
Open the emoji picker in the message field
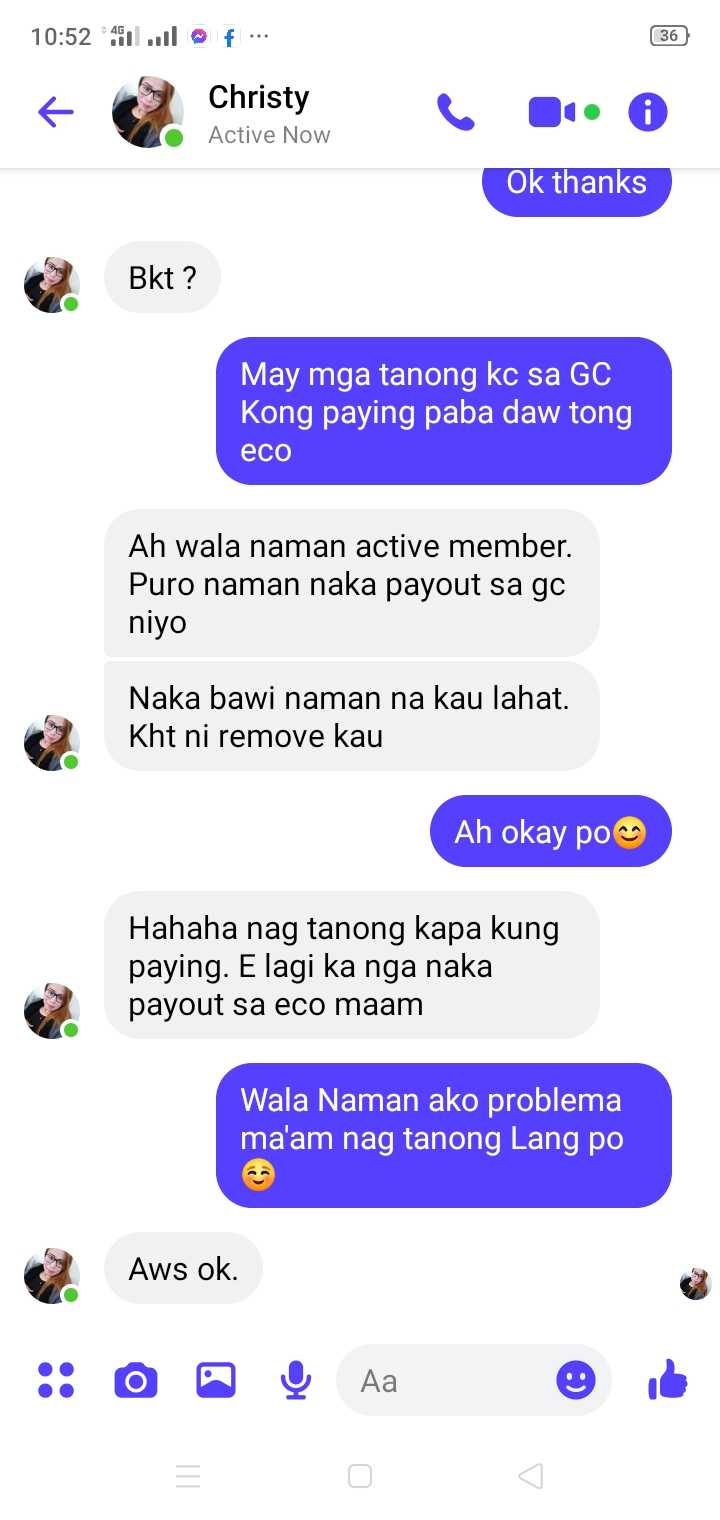point(575,1381)
